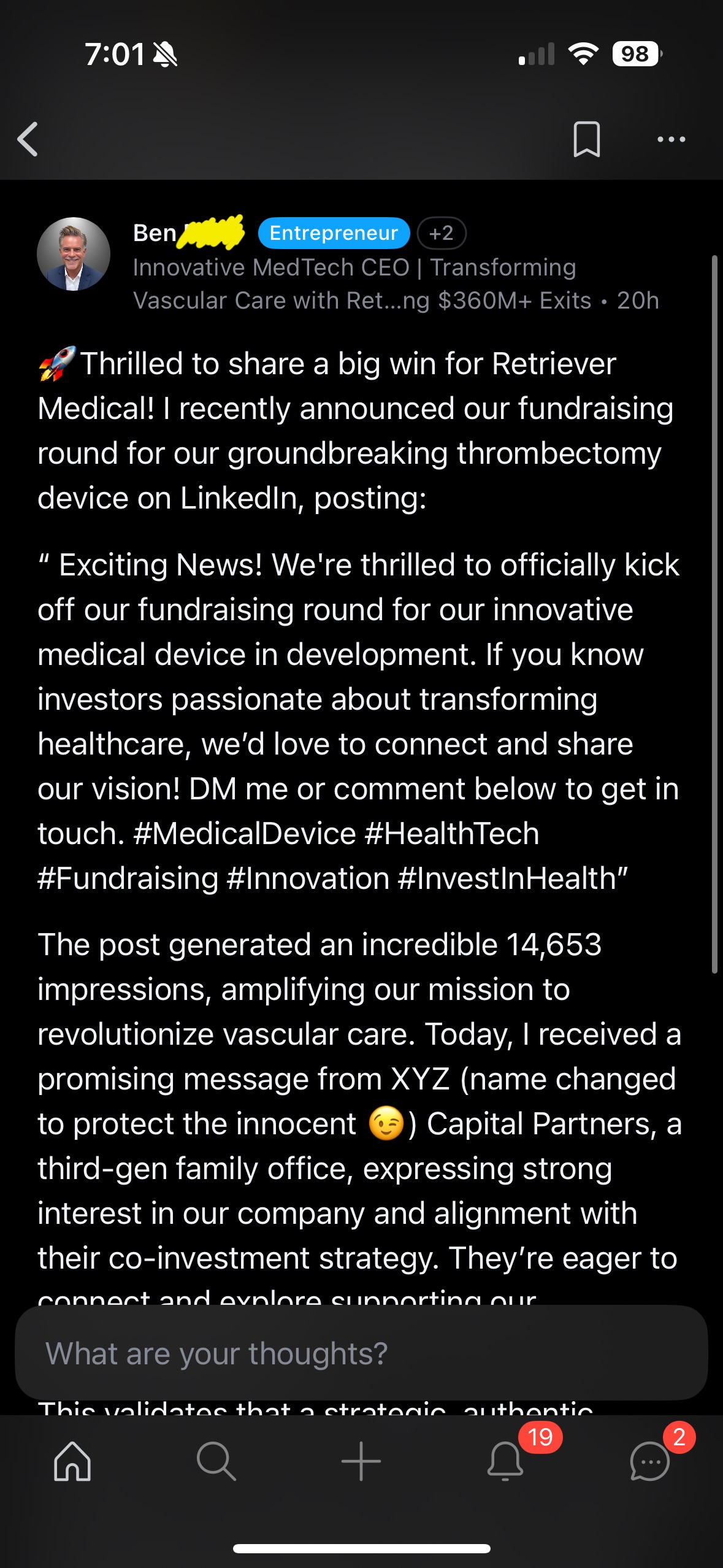Open the three-dot overflow menu
Image resolution: width=723 pixels, height=1568 pixels.
(671, 139)
